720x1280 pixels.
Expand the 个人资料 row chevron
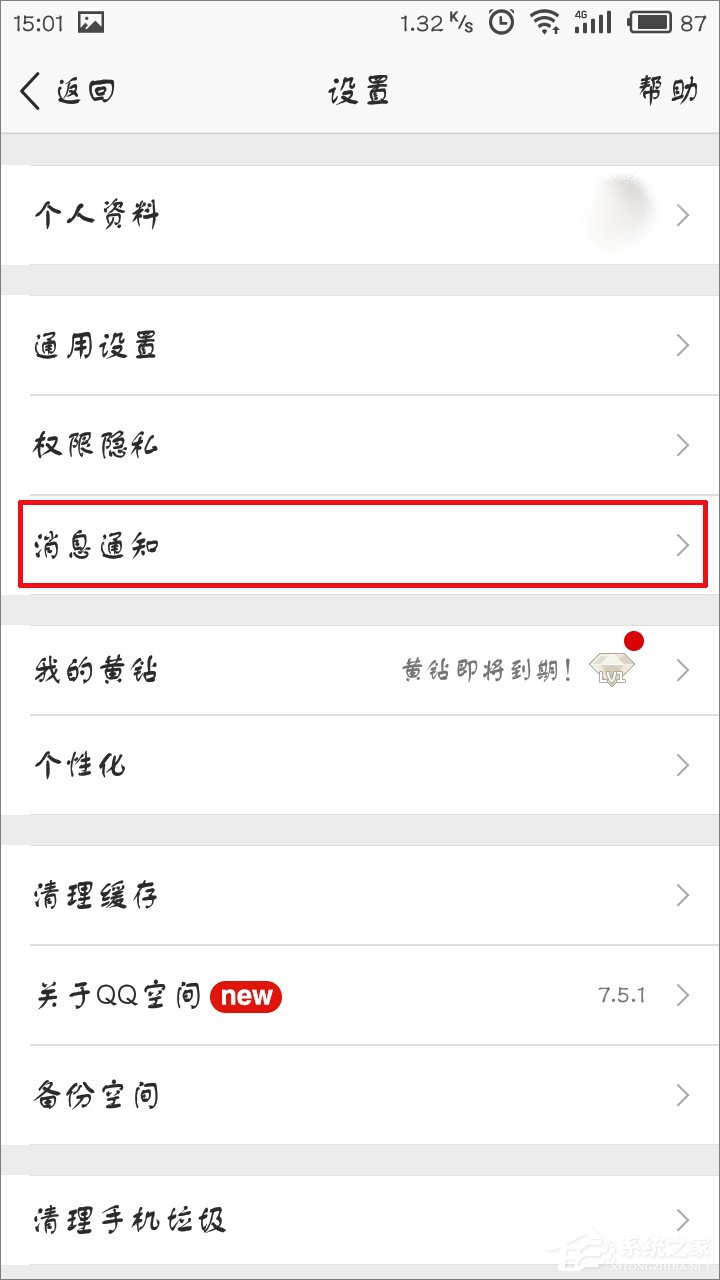click(683, 214)
